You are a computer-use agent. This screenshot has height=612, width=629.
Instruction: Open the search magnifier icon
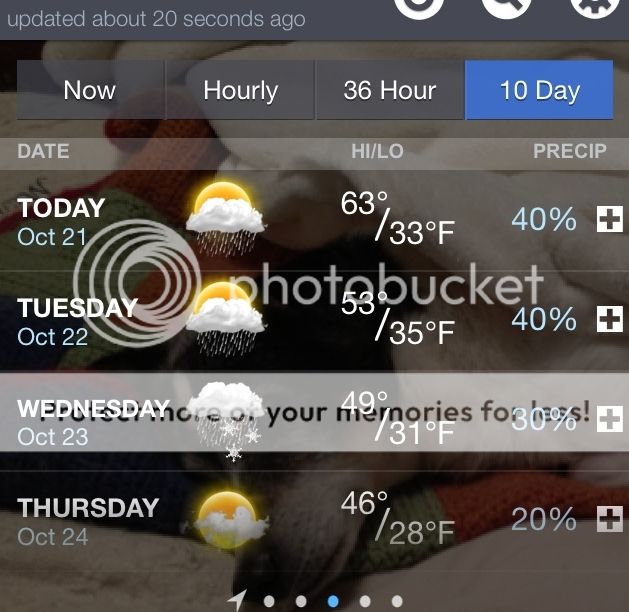pyautogui.click(x=506, y=5)
